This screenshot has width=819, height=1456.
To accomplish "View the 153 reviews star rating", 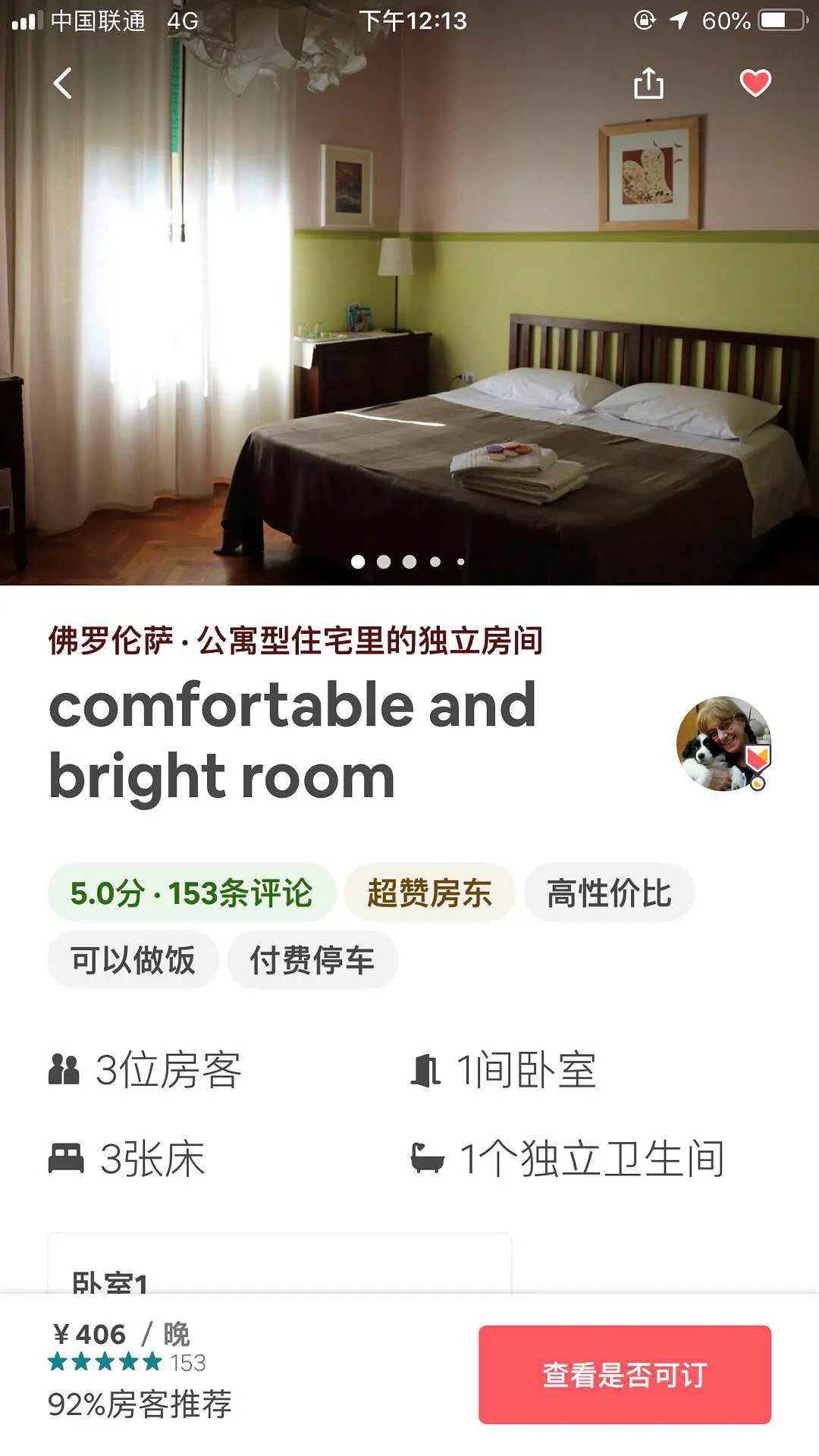I will tap(127, 1362).
